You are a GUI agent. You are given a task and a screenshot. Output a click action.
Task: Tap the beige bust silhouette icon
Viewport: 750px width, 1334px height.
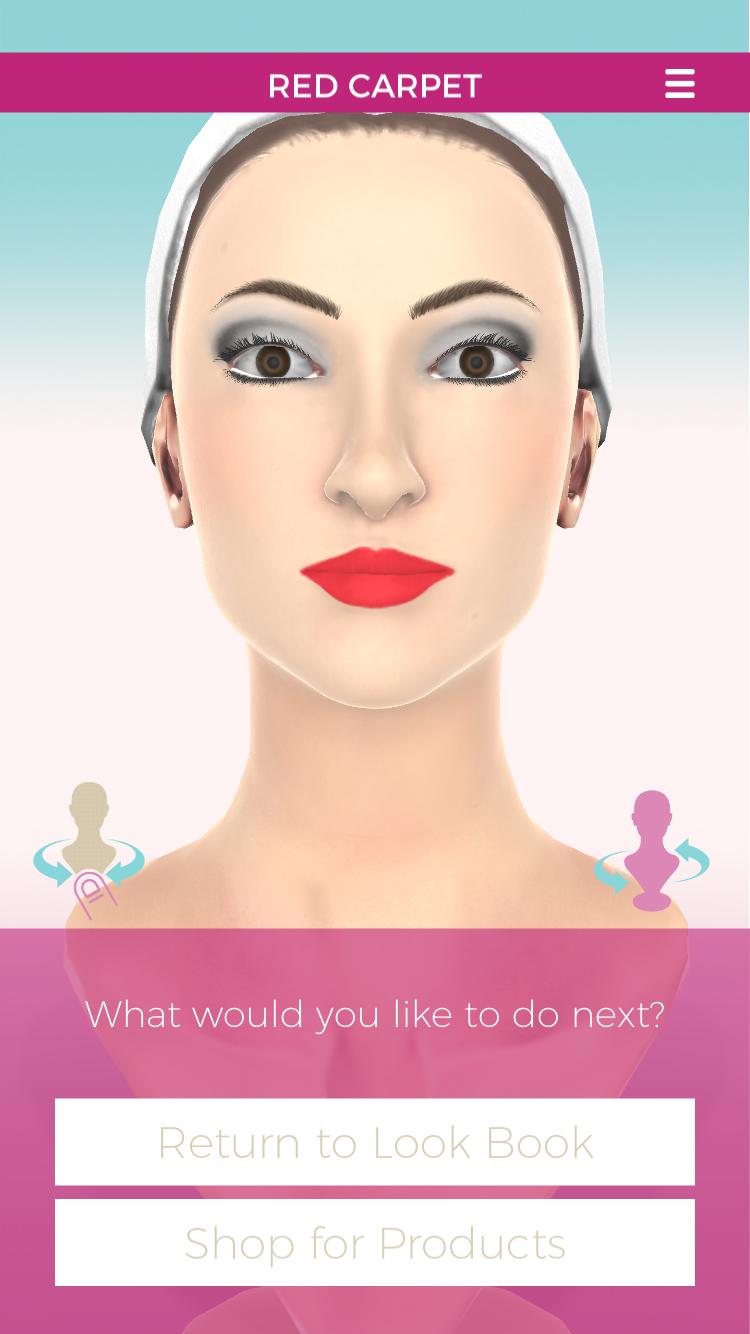click(x=88, y=820)
